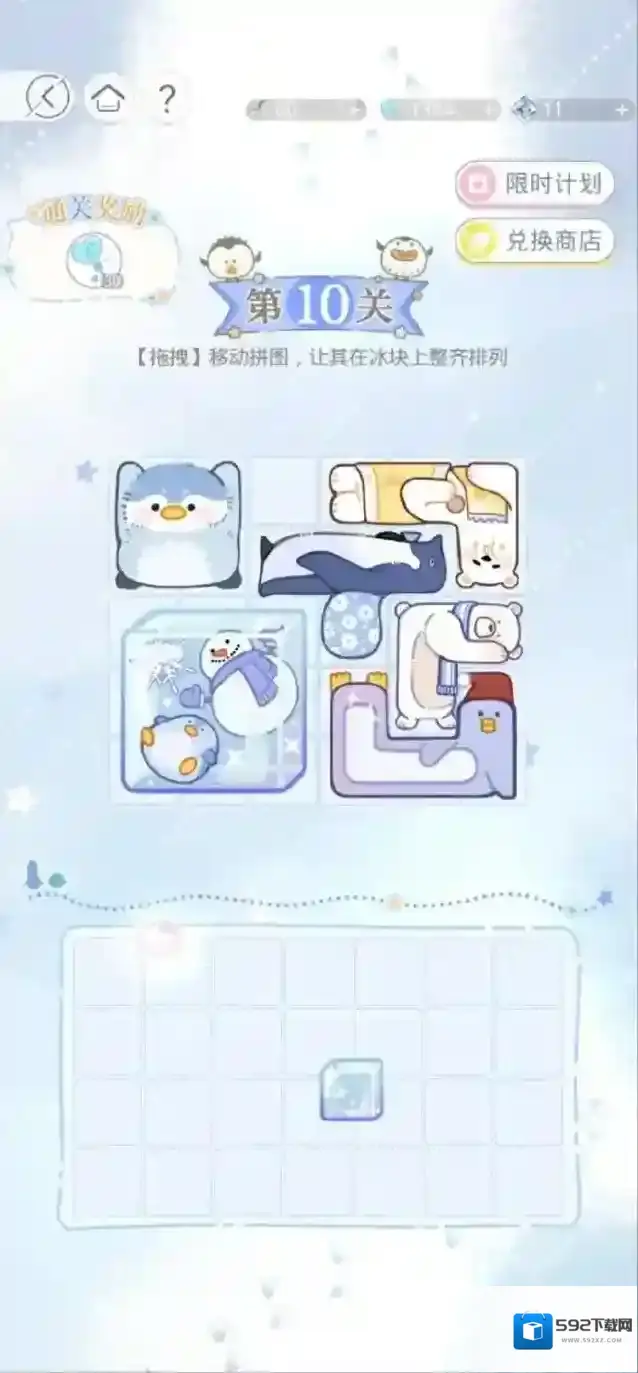Viewport: 638px width, 1373px height.
Task: Go back using the arrow icon
Action: coord(48,97)
